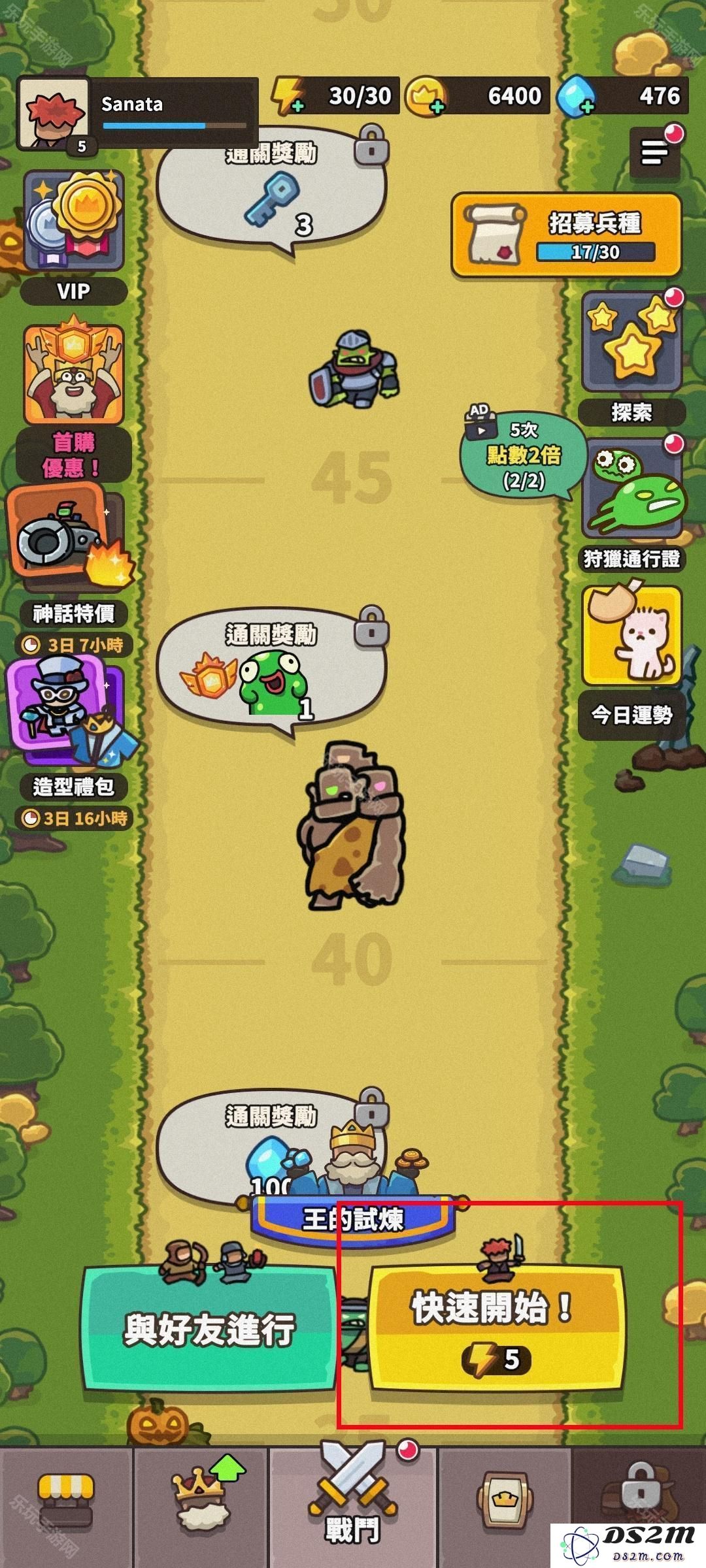The width and height of the screenshot is (706, 1568).
Task: Open the hamburger menu
Action: point(654,153)
